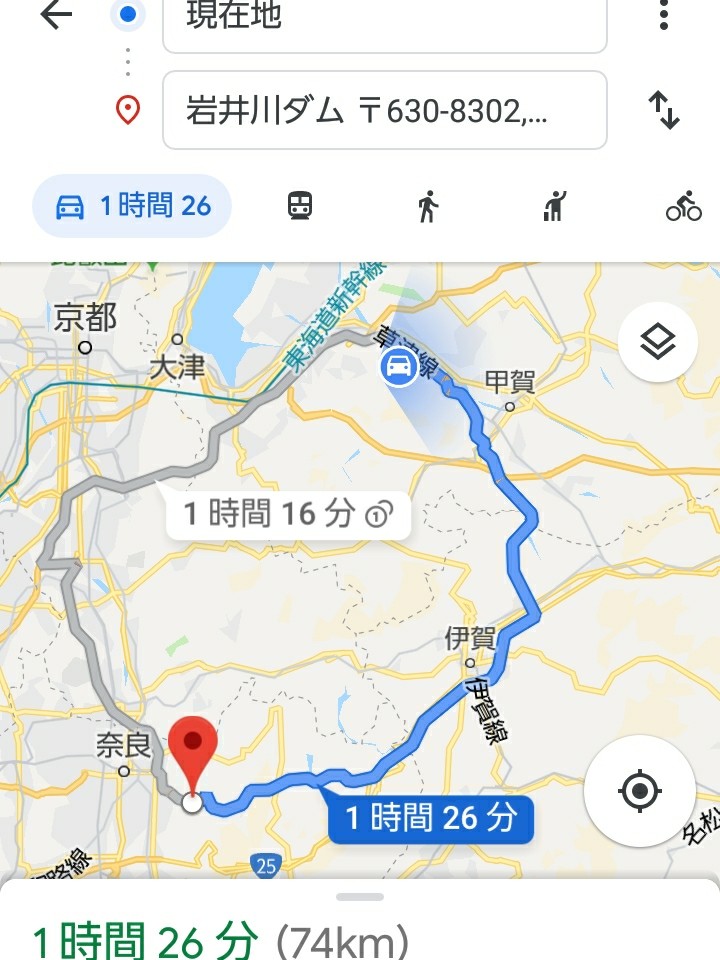Viewport: 720px width, 960px height.
Task: Switch to the cycling directions tab
Action: 684,207
